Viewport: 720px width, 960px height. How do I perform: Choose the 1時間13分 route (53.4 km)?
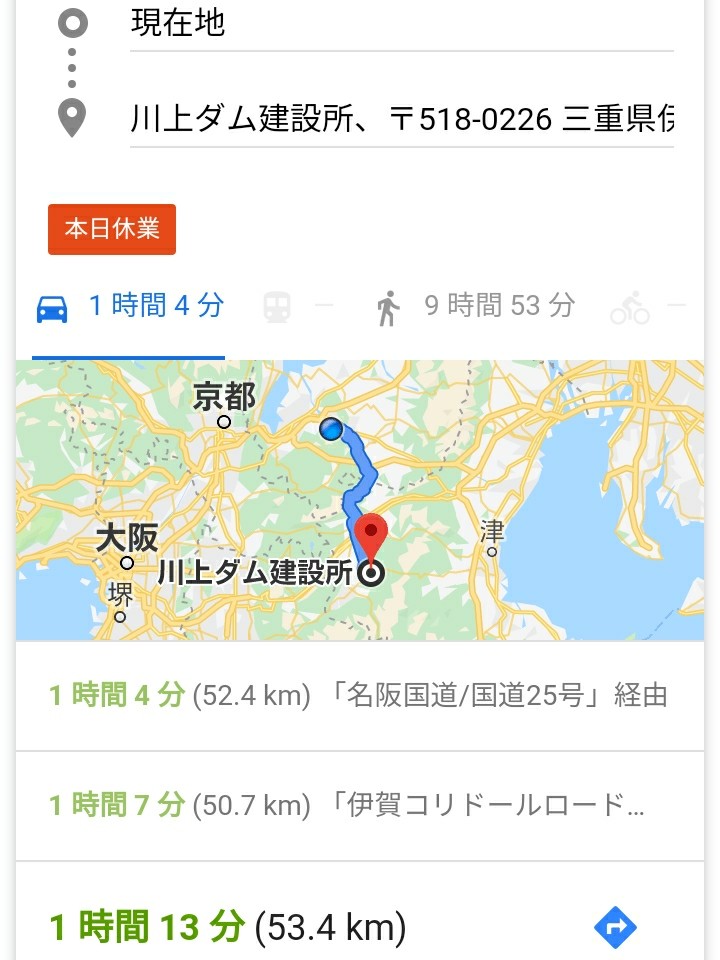(x=228, y=927)
